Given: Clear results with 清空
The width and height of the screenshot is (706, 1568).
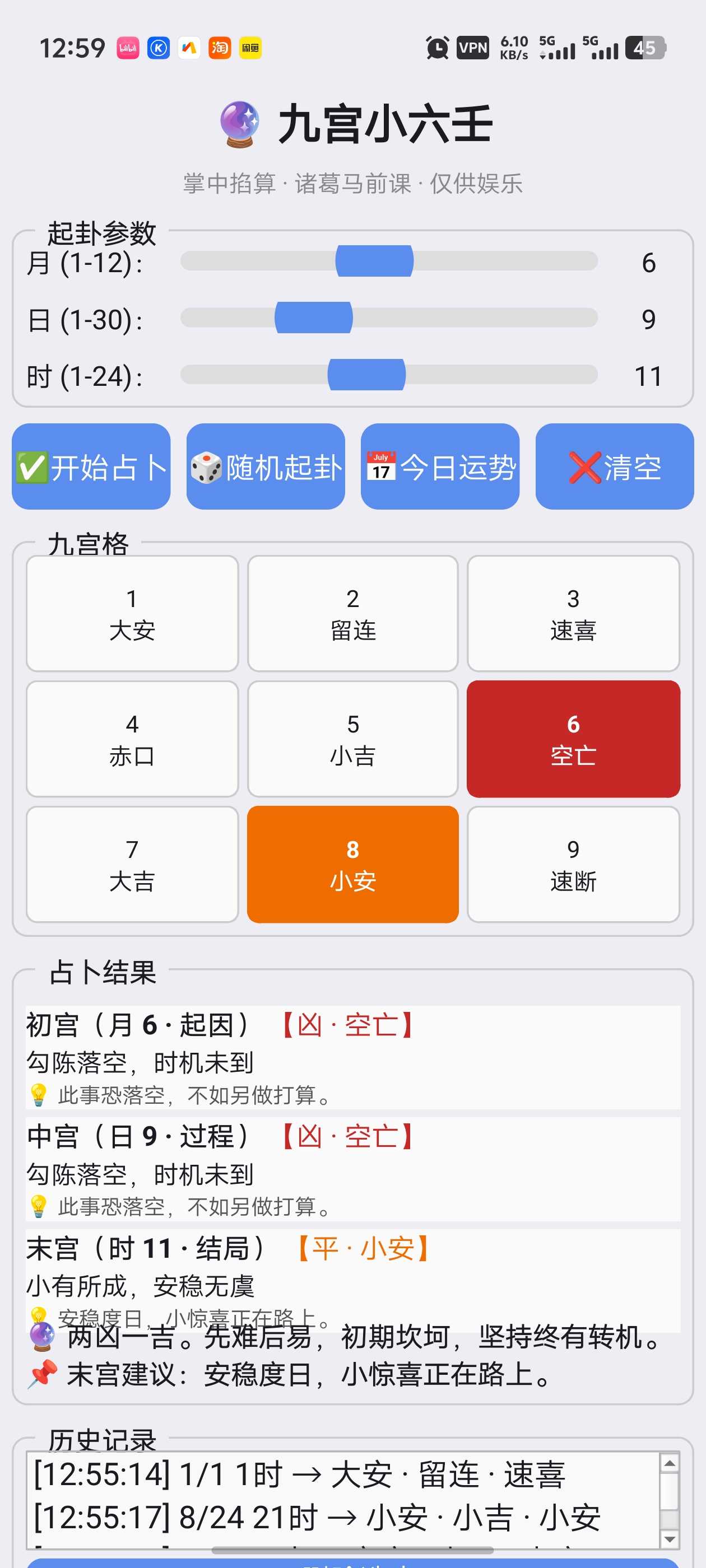Looking at the screenshot, I should (x=615, y=466).
